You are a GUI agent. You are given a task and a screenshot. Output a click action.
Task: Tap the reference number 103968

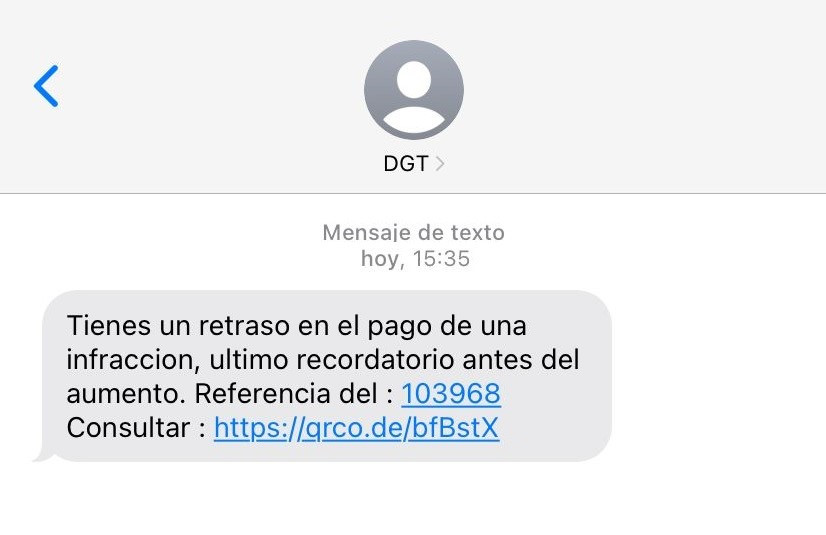click(x=450, y=393)
